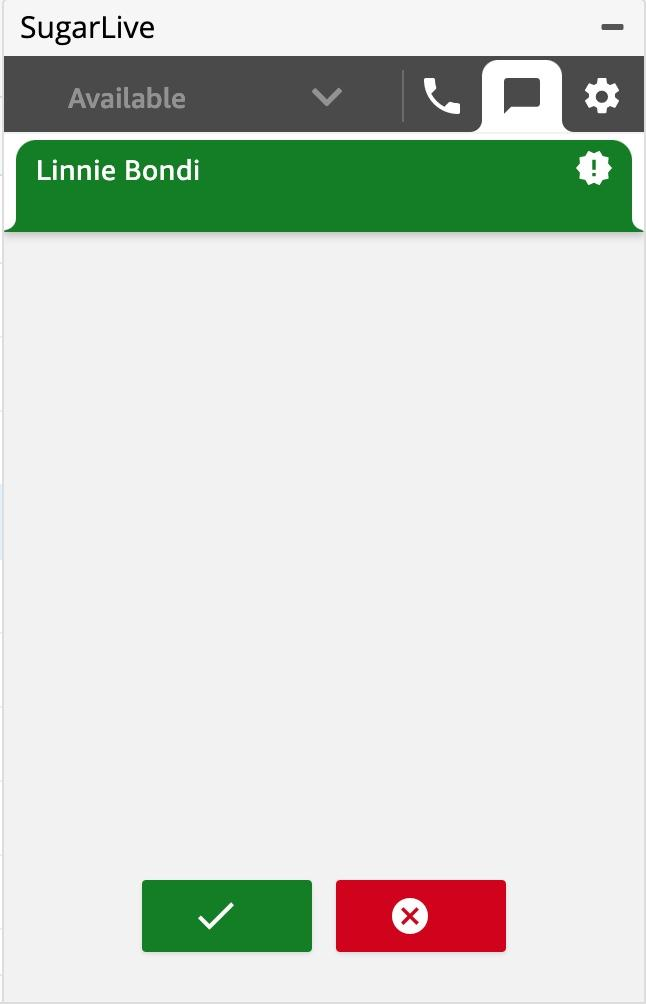Open Linnie Bondi's incoming chat card
The height and width of the screenshot is (1004, 646).
pos(300,186)
